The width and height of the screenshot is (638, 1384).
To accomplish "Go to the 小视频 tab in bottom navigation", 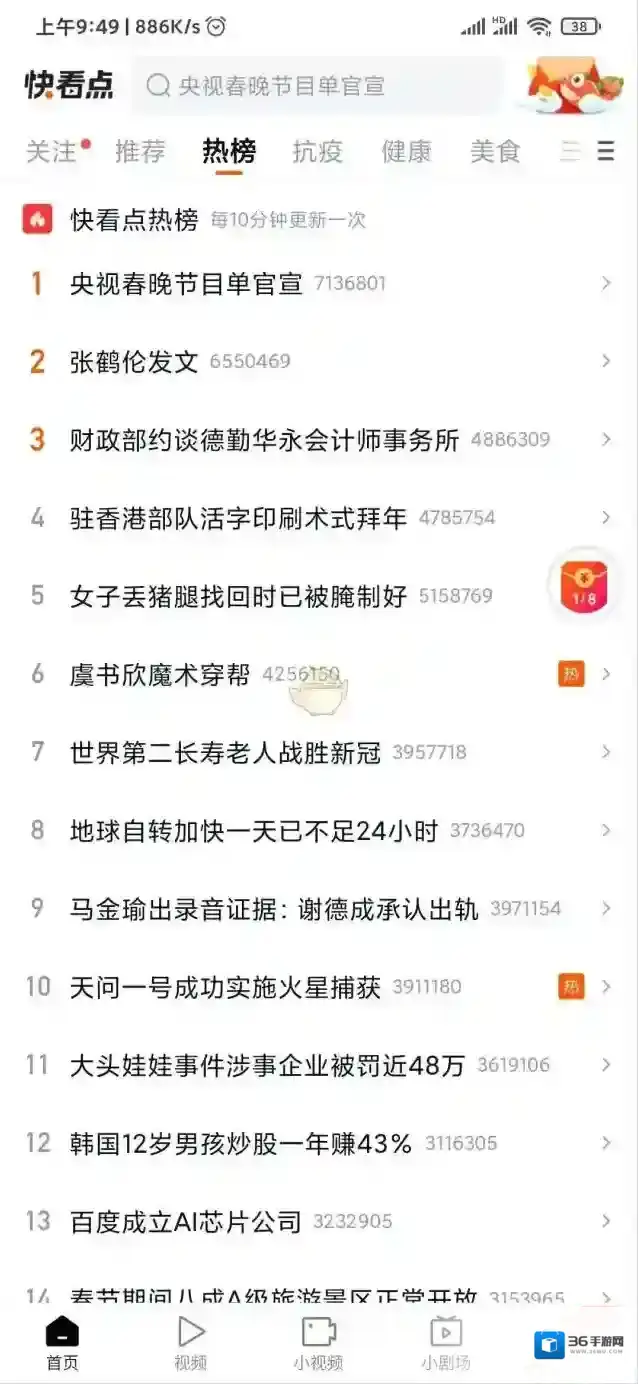I will pos(318,1342).
